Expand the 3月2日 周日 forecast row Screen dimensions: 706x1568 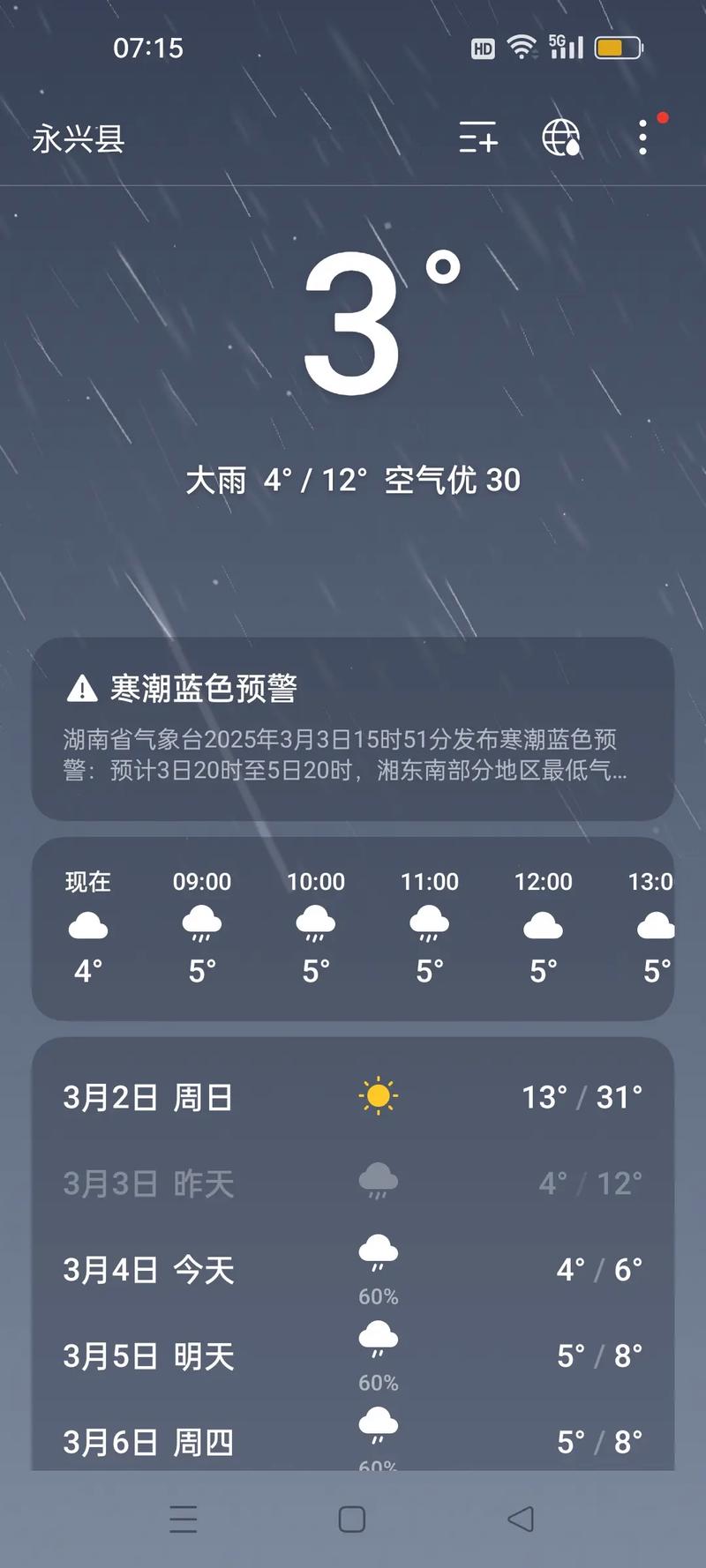[353, 1096]
